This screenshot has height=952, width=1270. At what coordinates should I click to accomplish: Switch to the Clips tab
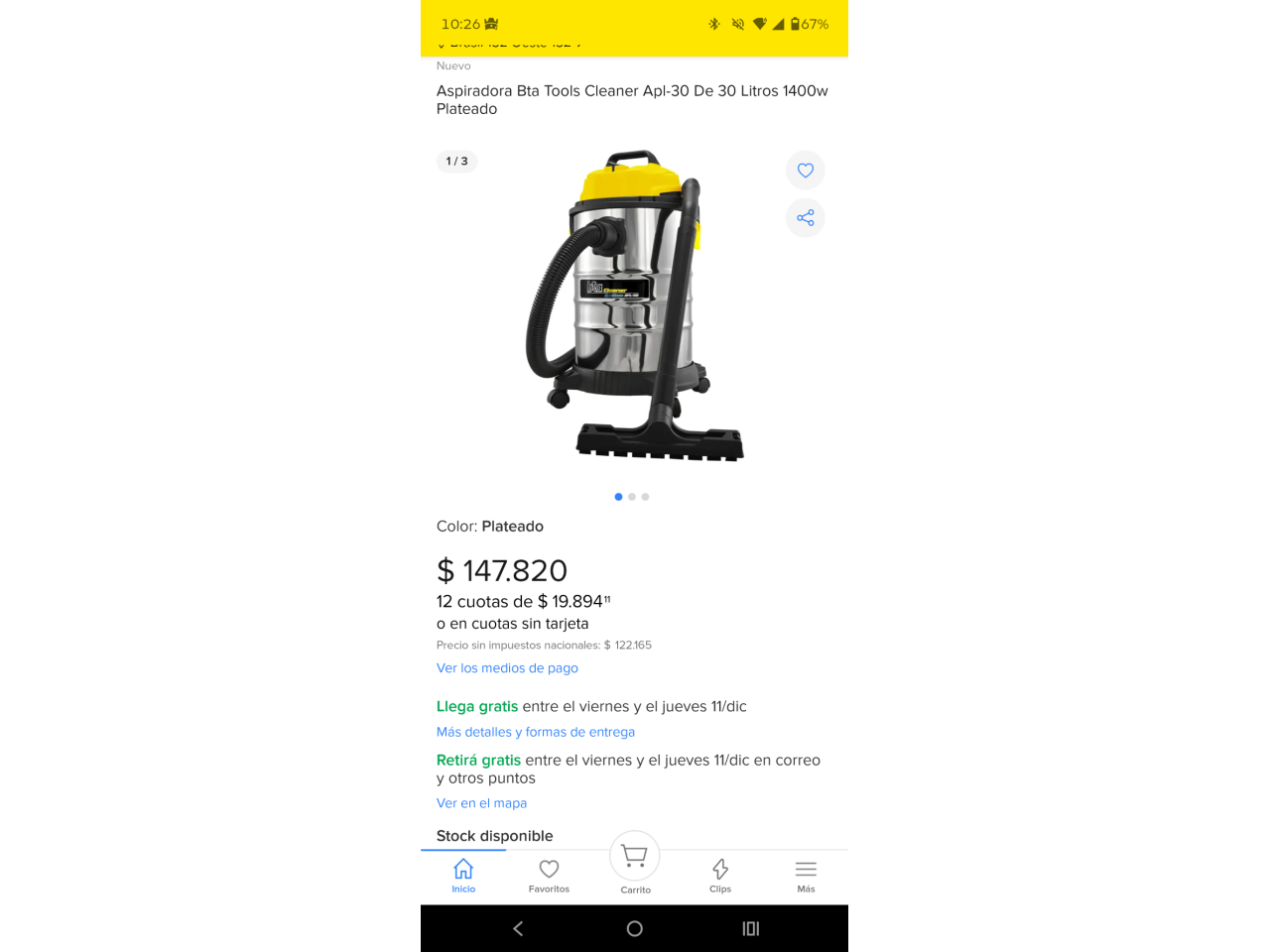click(x=720, y=876)
